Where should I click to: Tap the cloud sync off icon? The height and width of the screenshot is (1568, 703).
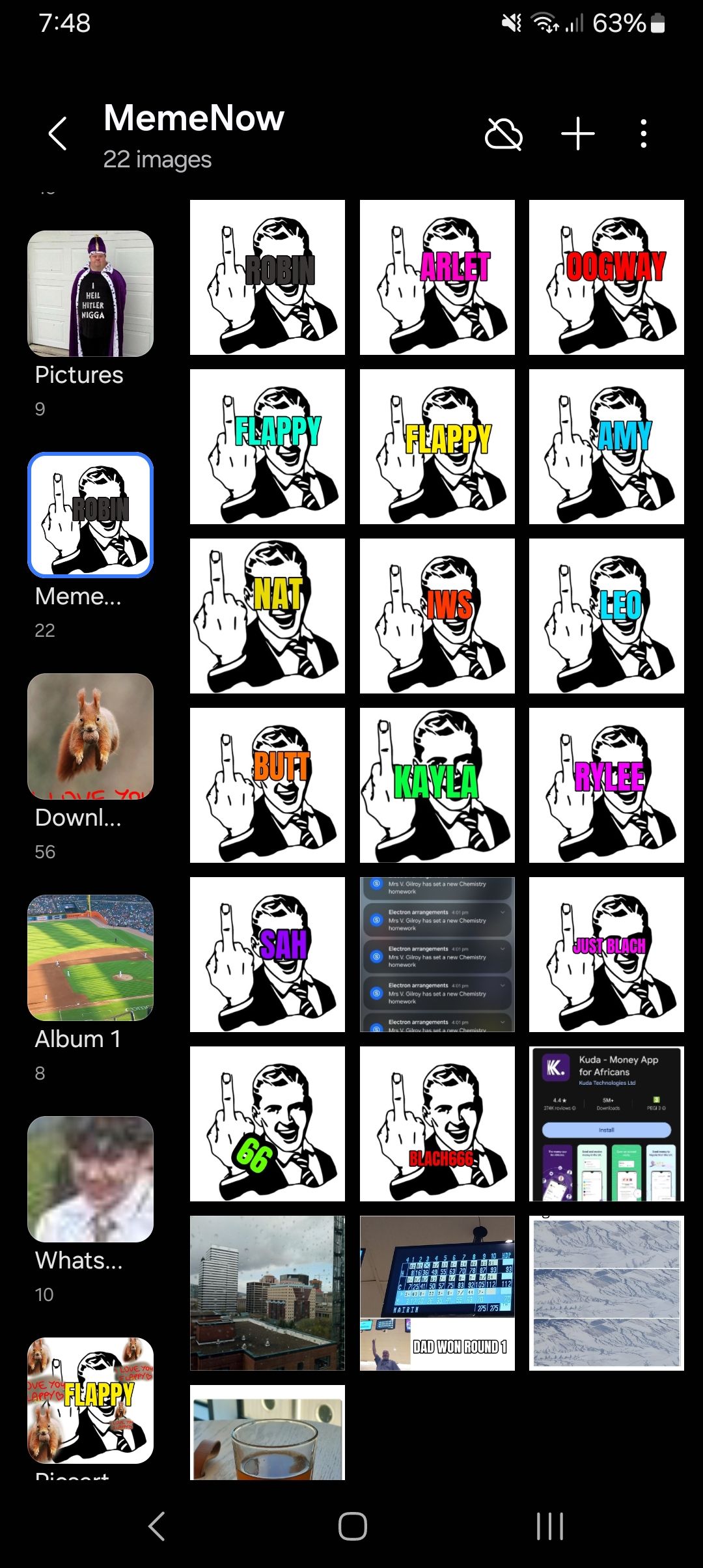(504, 135)
